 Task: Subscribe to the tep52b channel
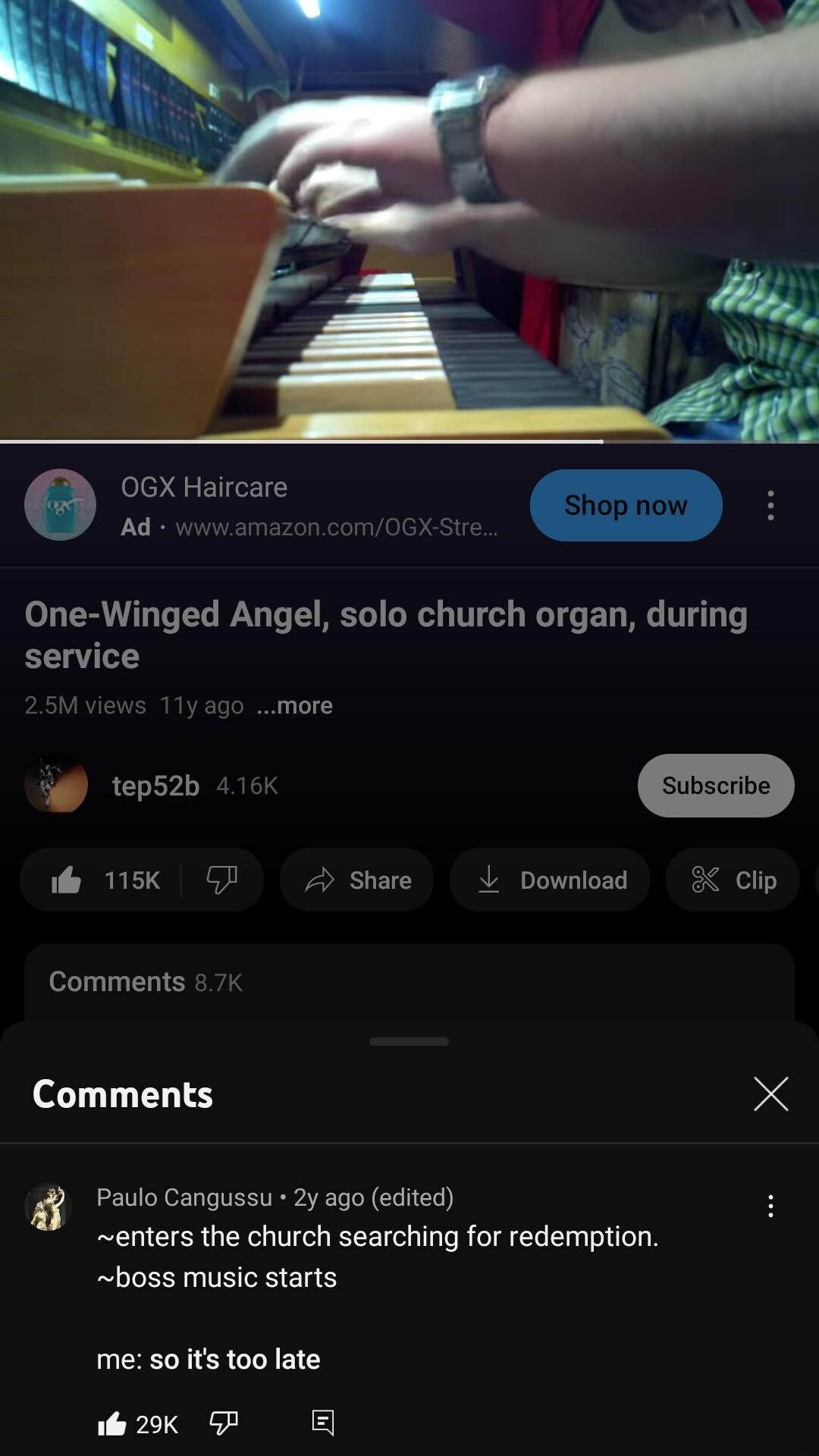715,786
